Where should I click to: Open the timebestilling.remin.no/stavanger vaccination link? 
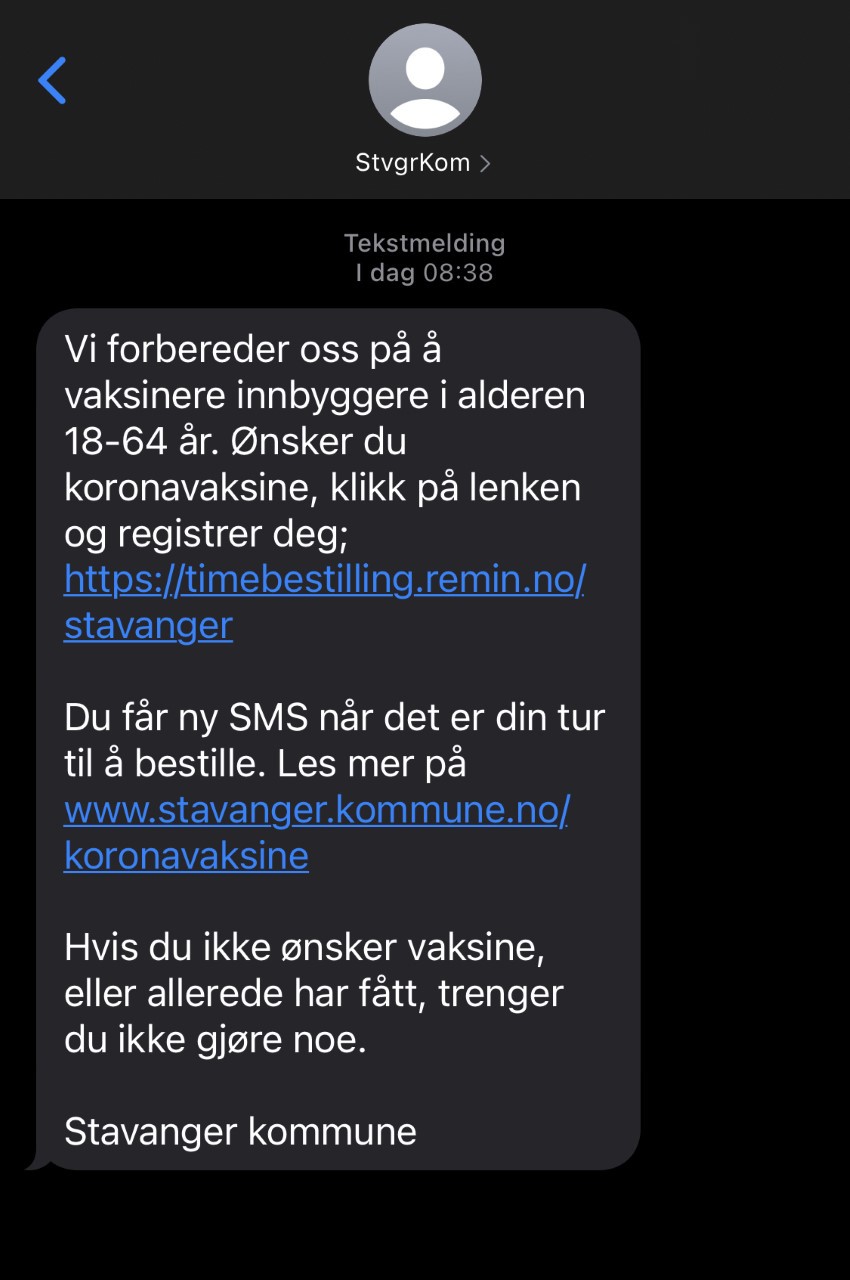(327, 580)
